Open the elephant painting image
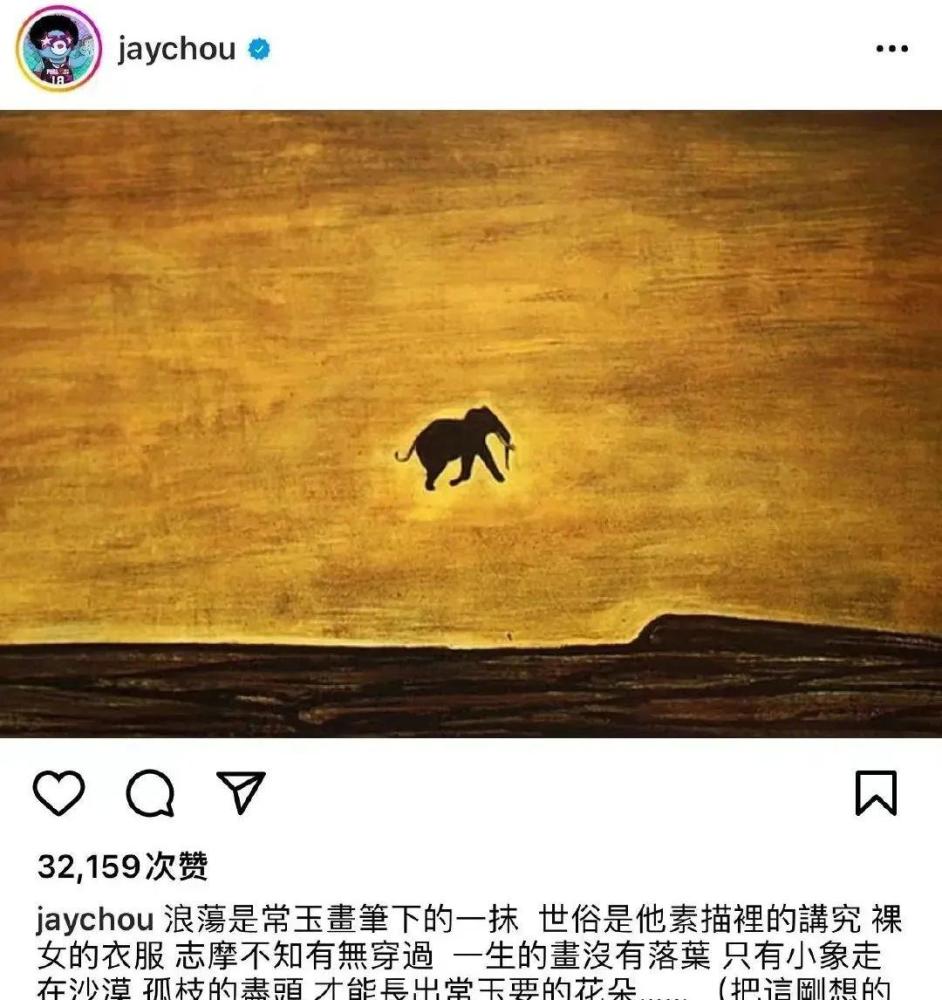942x1000 pixels. click(x=471, y=423)
